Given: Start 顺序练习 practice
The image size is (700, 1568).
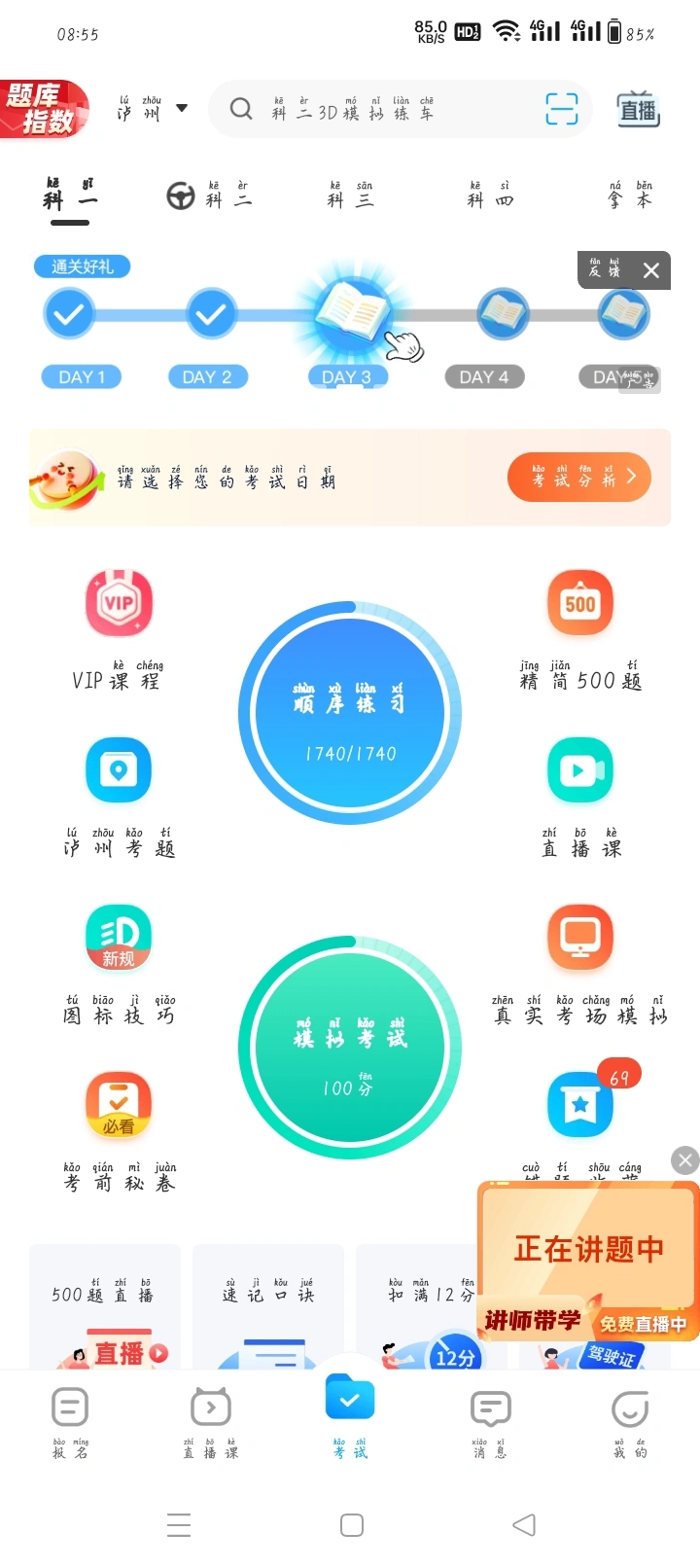Looking at the screenshot, I should [350, 713].
